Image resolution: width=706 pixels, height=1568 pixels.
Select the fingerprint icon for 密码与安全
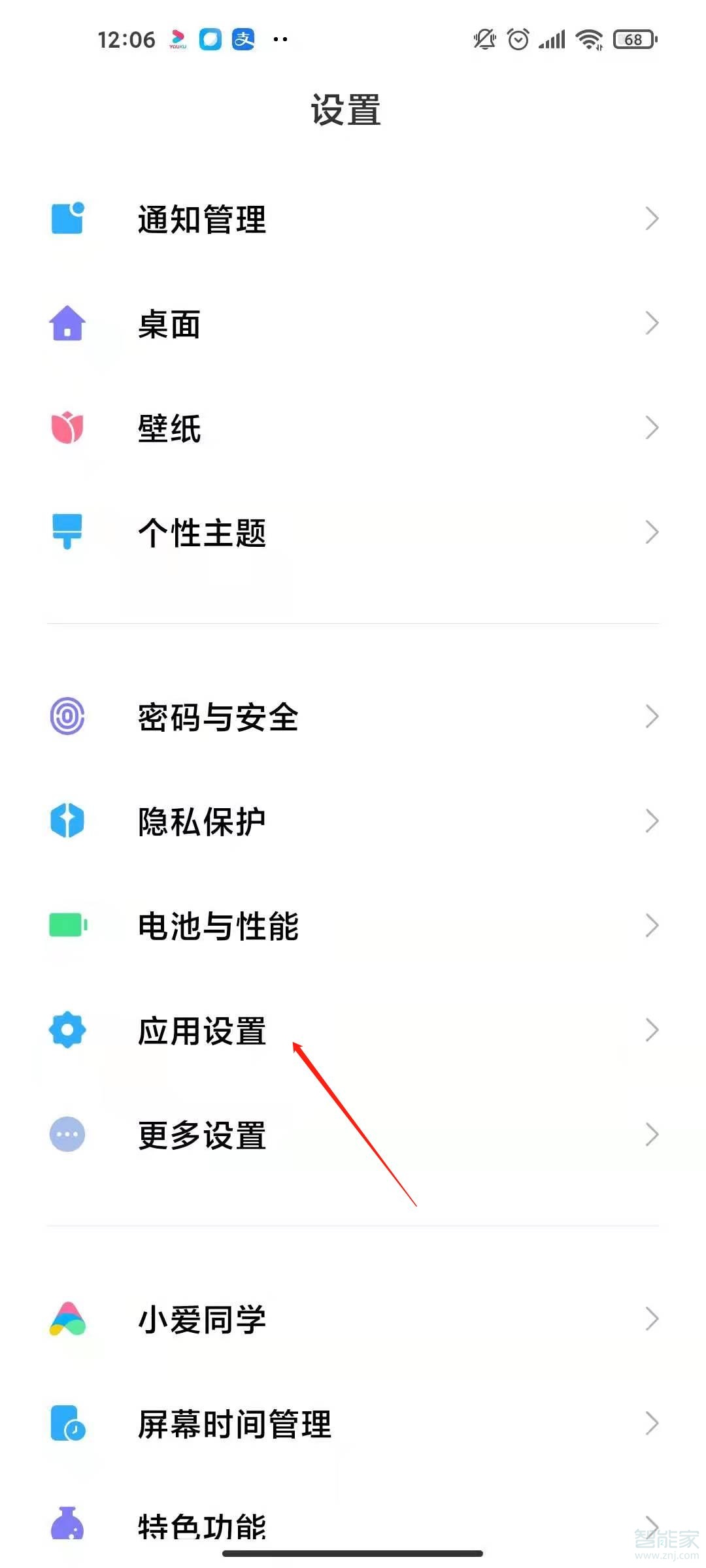67,717
